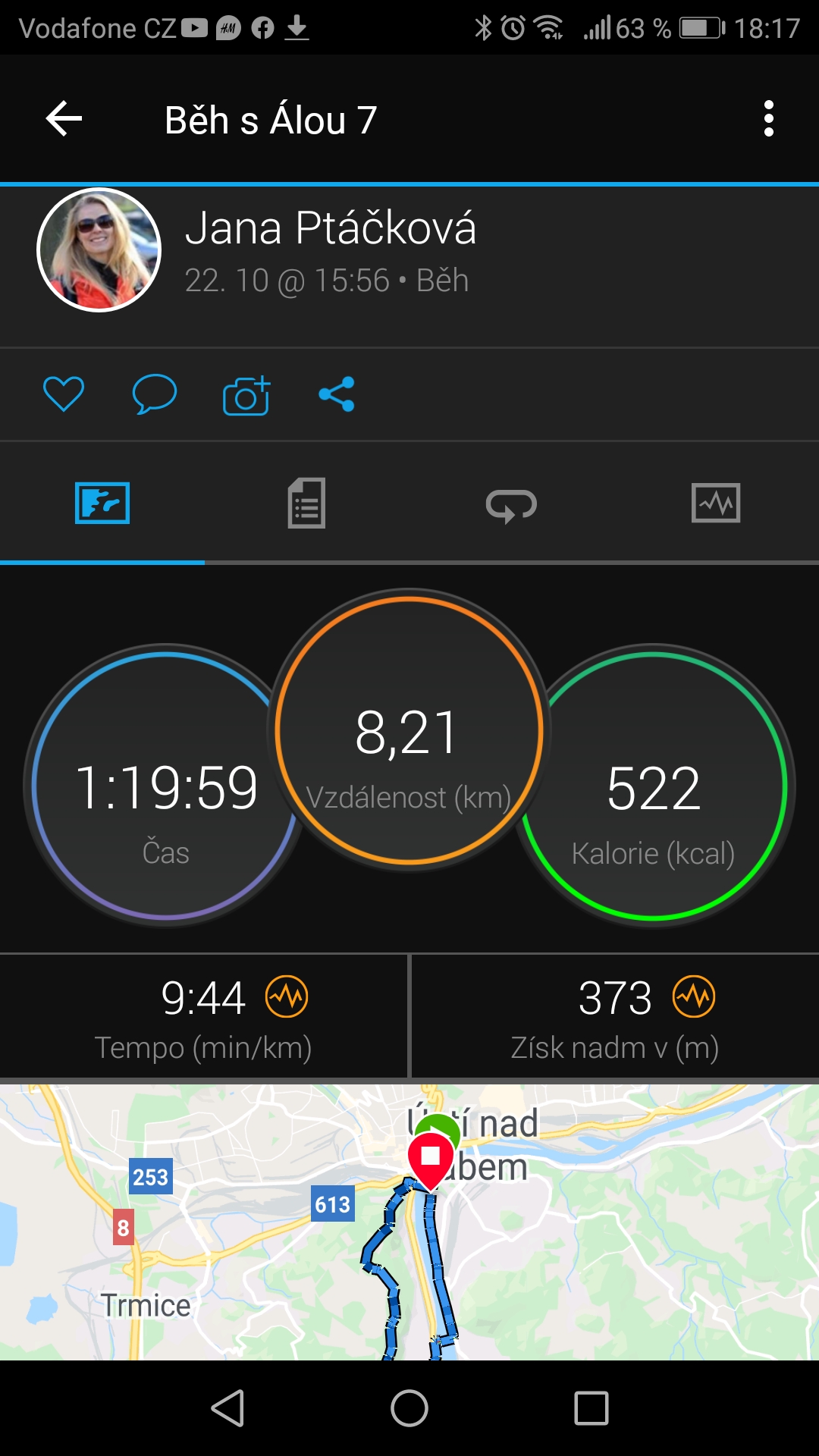Open the route map
Image resolution: width=819 pixels, height=1456 pixels.
[x=409, y=1222]
